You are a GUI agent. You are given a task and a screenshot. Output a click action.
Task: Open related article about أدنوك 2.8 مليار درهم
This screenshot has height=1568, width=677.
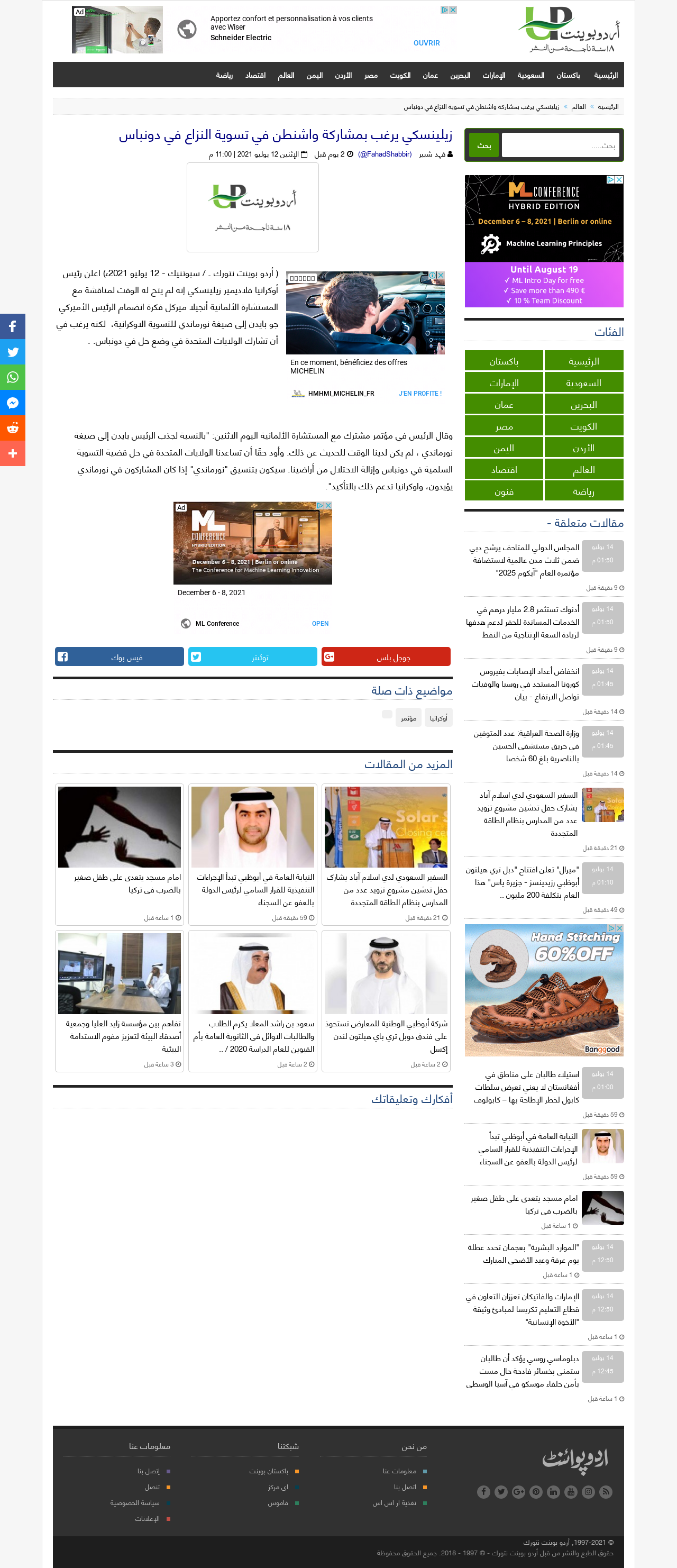click(527, 622)
